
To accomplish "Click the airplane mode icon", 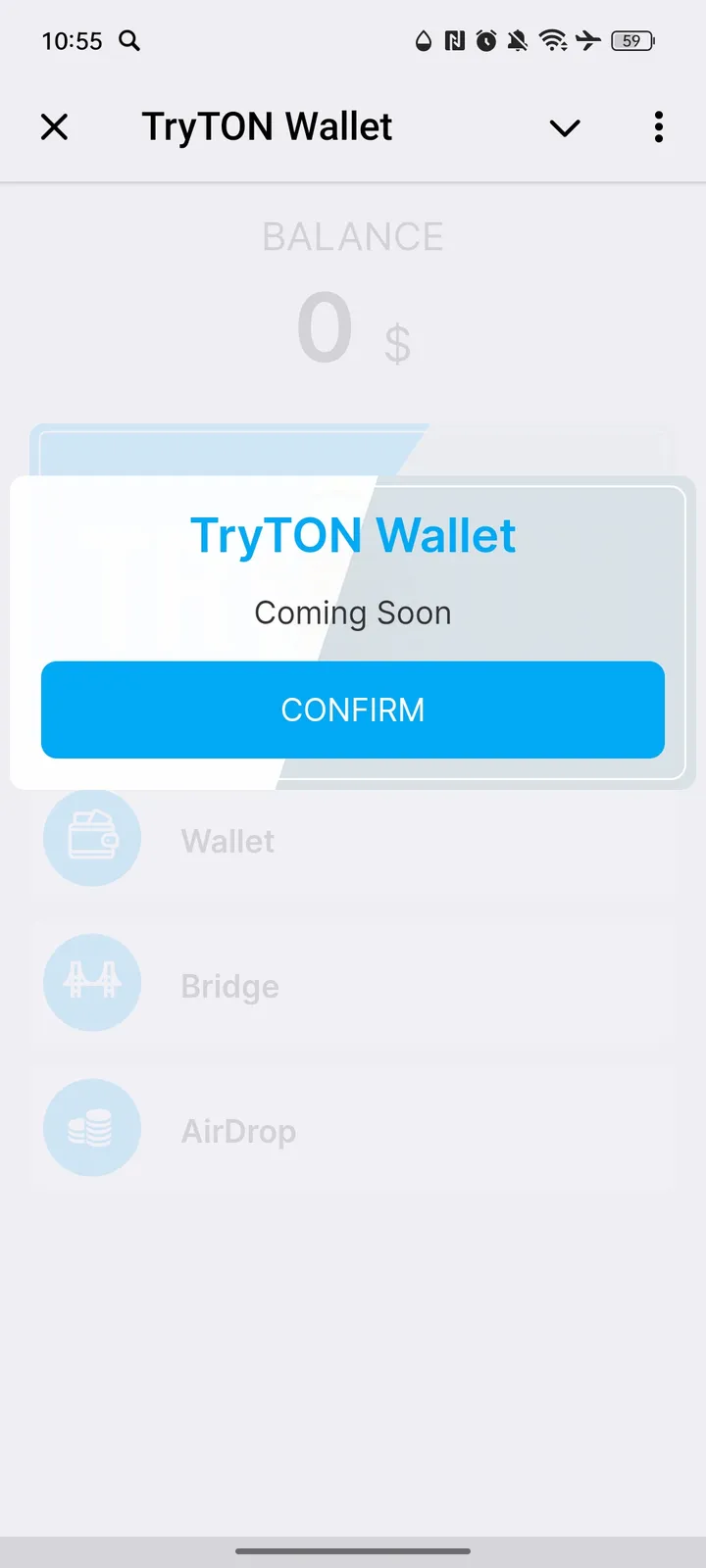I will (x=587, y=41).
